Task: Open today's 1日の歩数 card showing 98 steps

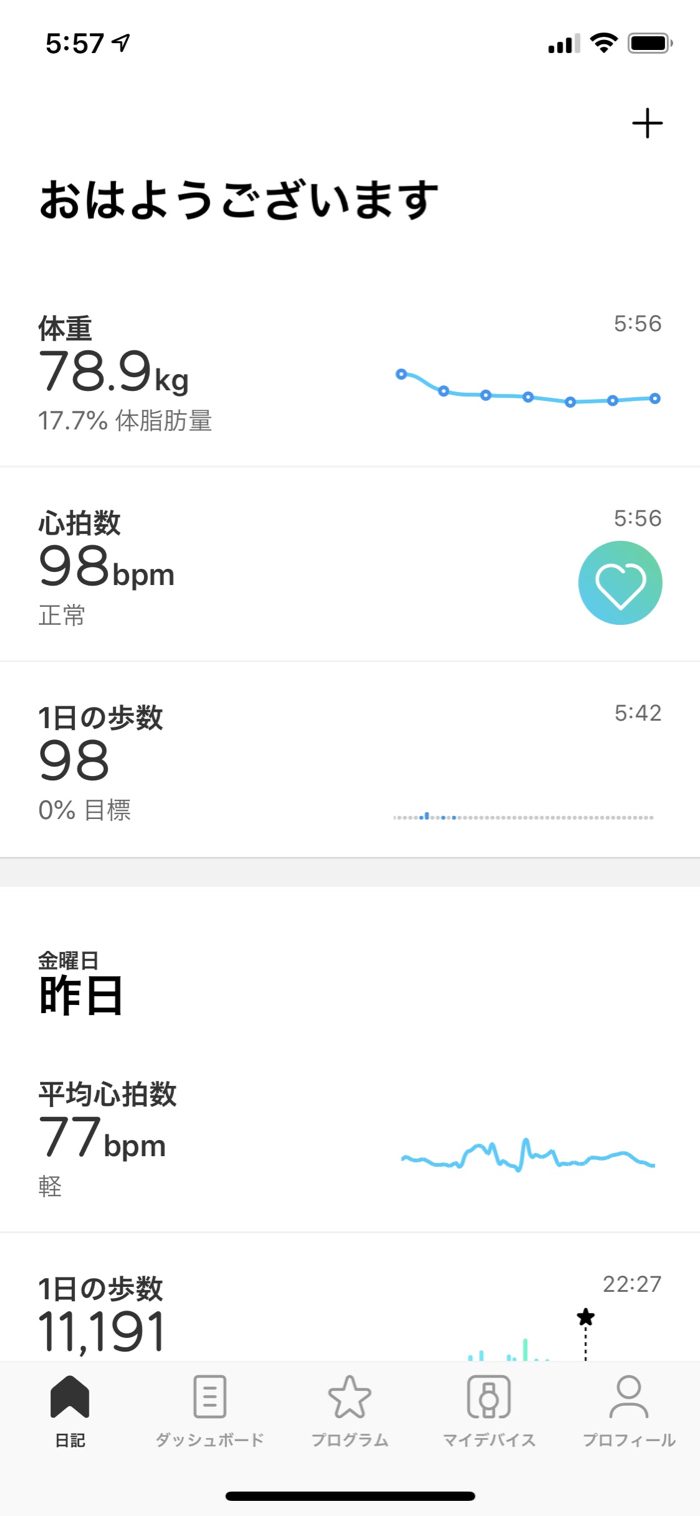Action: [350, 759]
